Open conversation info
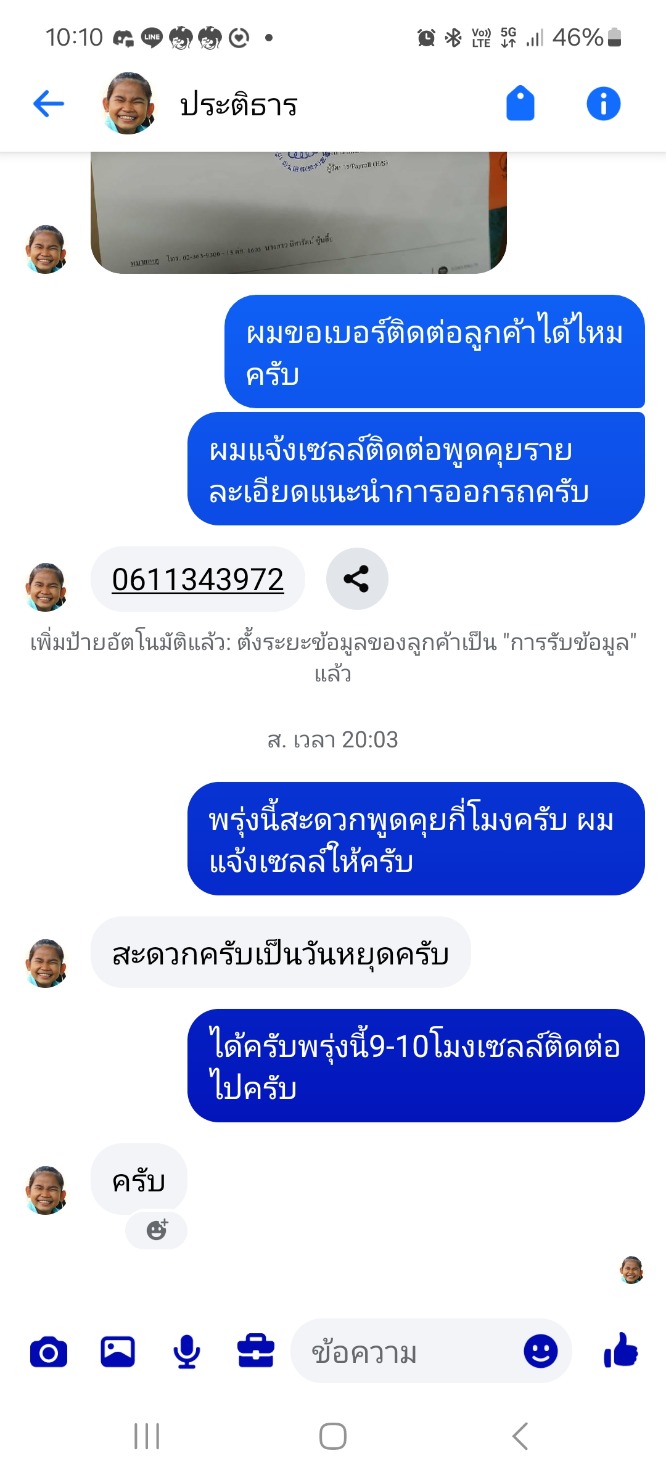This screenshot has height=1480, width=666. [603, 103]
